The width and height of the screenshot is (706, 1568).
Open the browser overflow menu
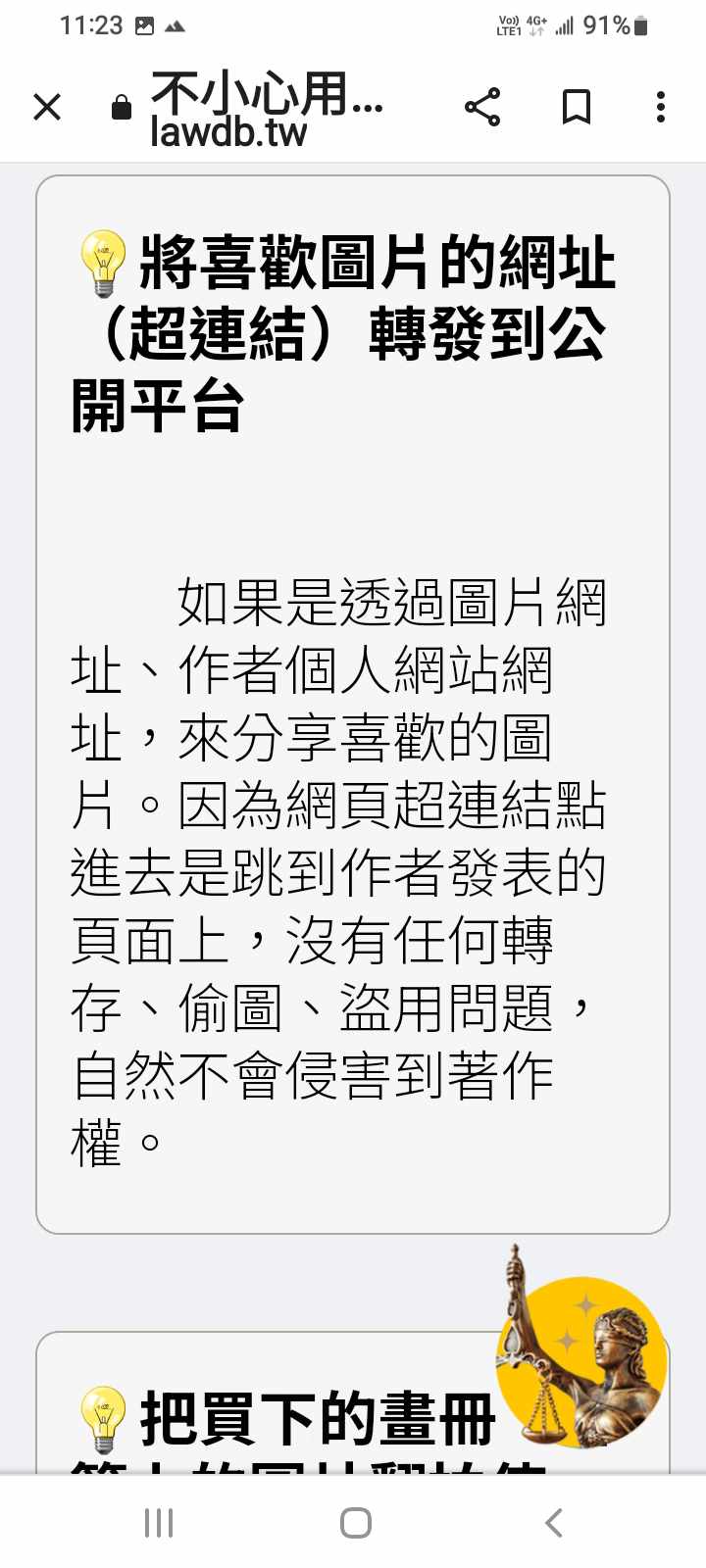661,107
